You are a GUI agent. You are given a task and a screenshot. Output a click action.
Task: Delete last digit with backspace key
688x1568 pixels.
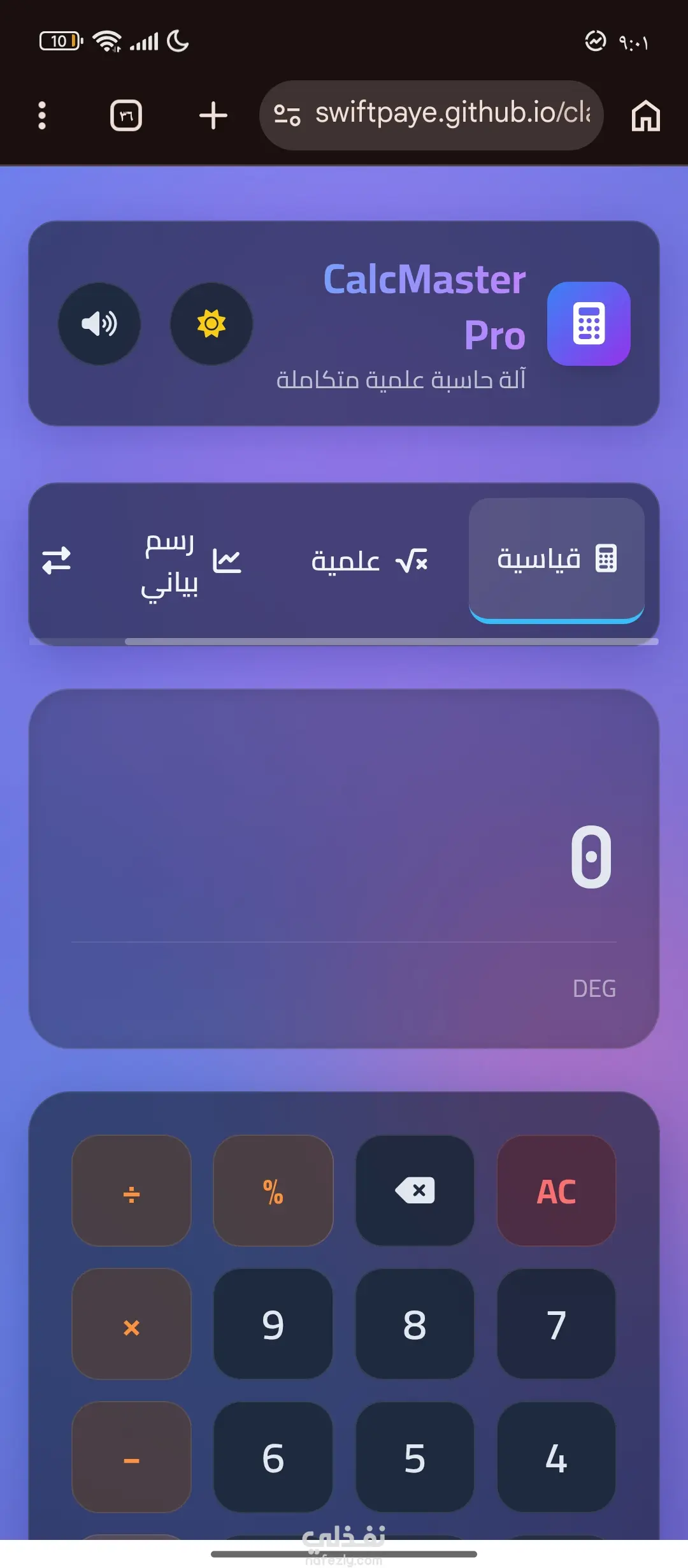[415, 1191]
